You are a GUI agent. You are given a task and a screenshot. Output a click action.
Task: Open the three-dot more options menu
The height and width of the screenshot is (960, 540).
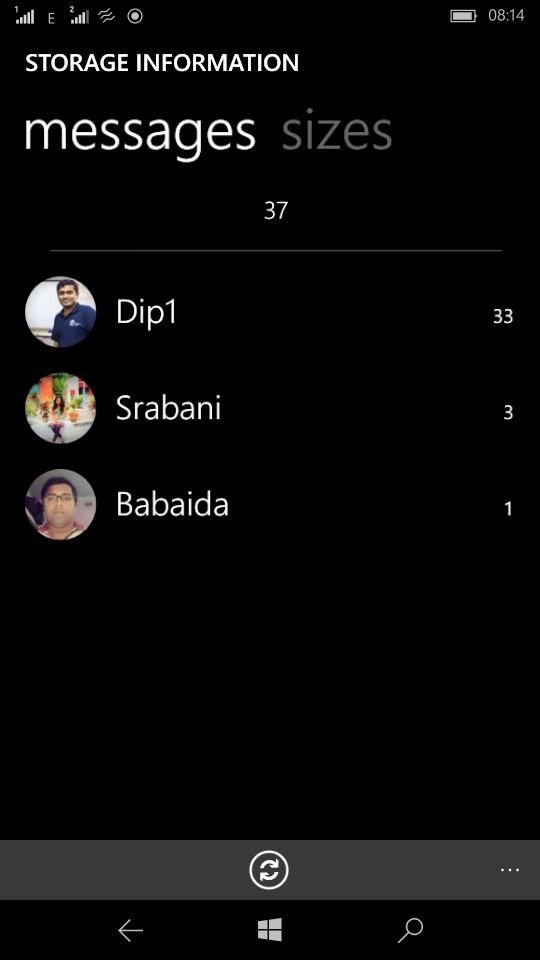pyautogui.click(x=509, y=870)
